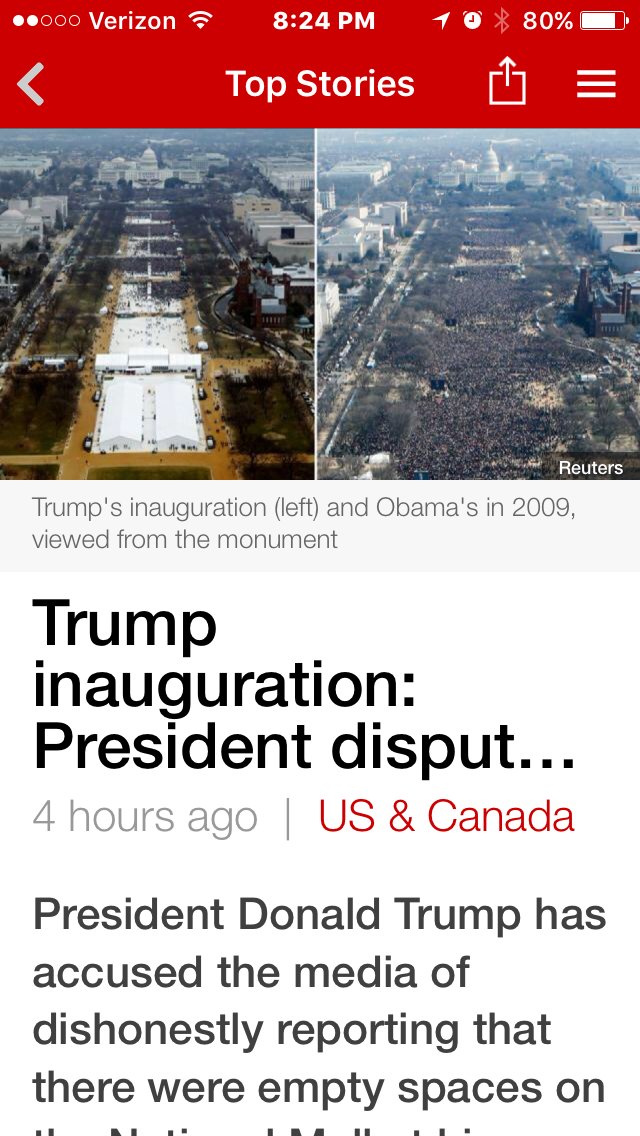The height and width of the screenshot is (1136, 640).
Task: Open the US & Canada section
Action: 446,817
